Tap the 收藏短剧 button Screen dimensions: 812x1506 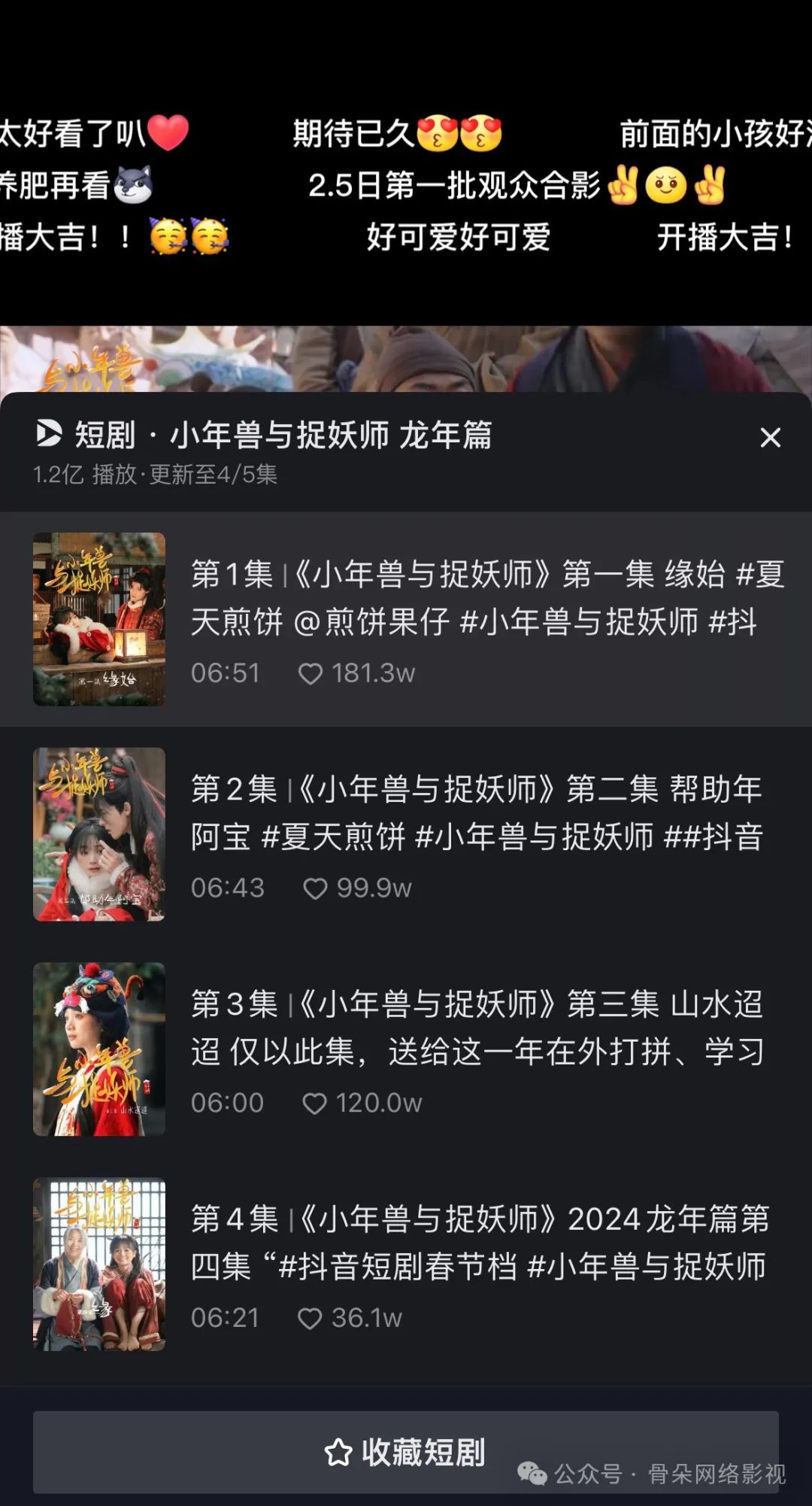tap(405, 1453)
